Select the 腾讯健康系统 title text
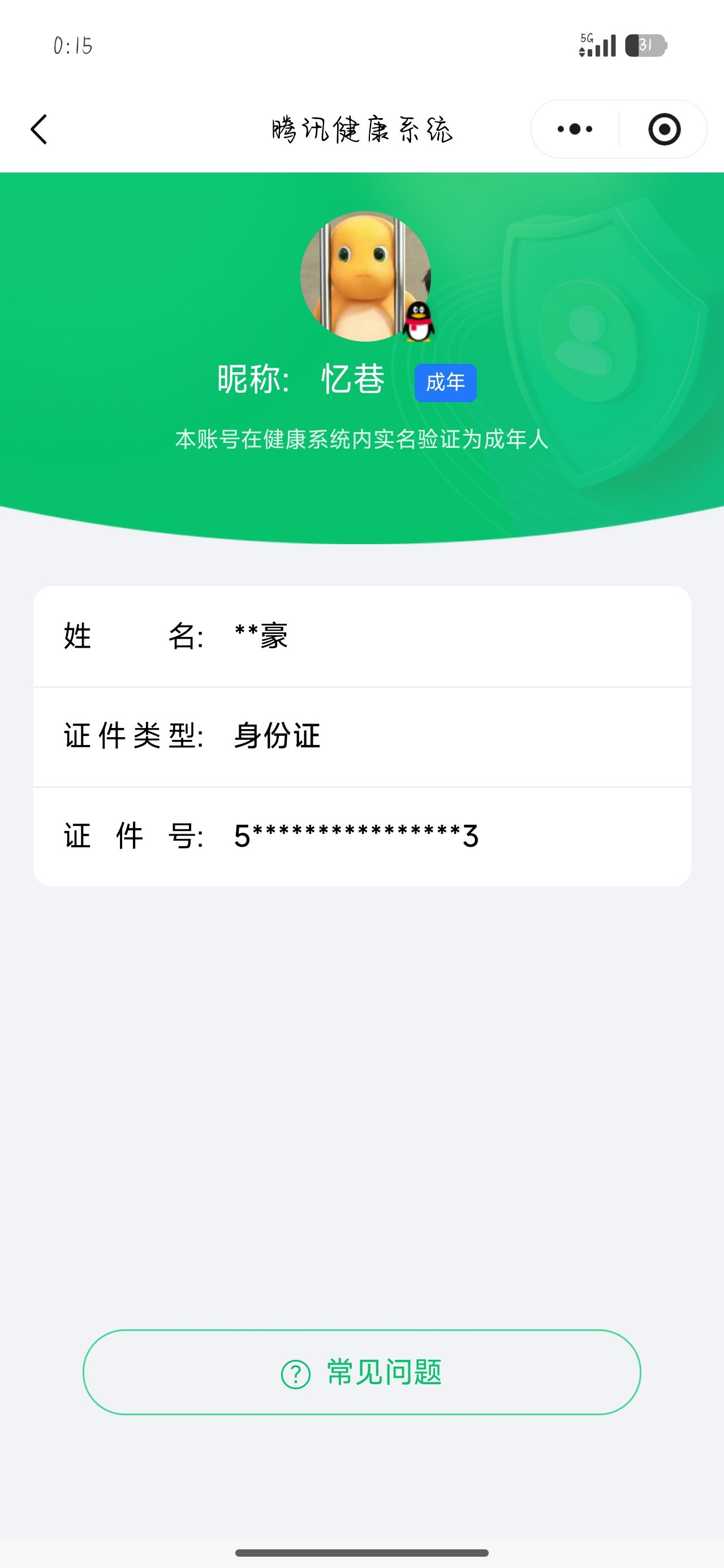 click(361, 128)
